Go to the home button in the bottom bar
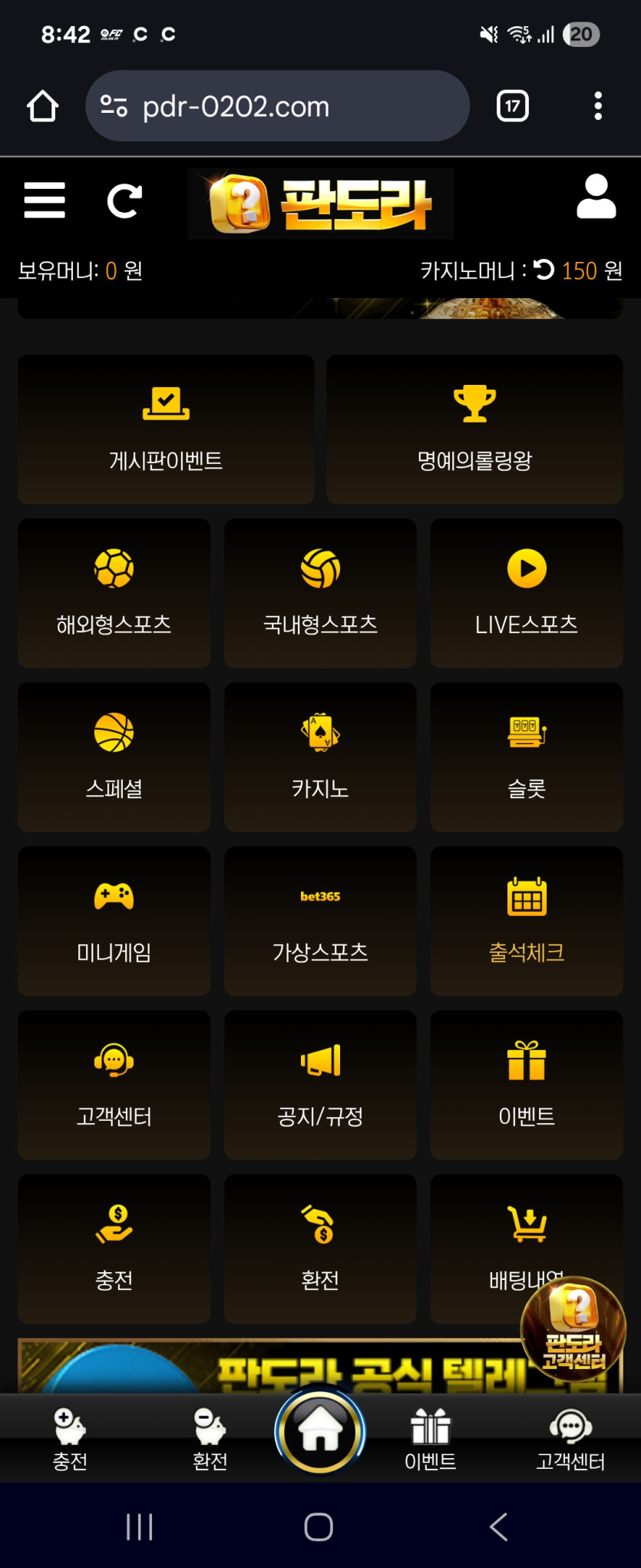The height and width of the screenshot is (1568, 641). (x=320, y=1431)
